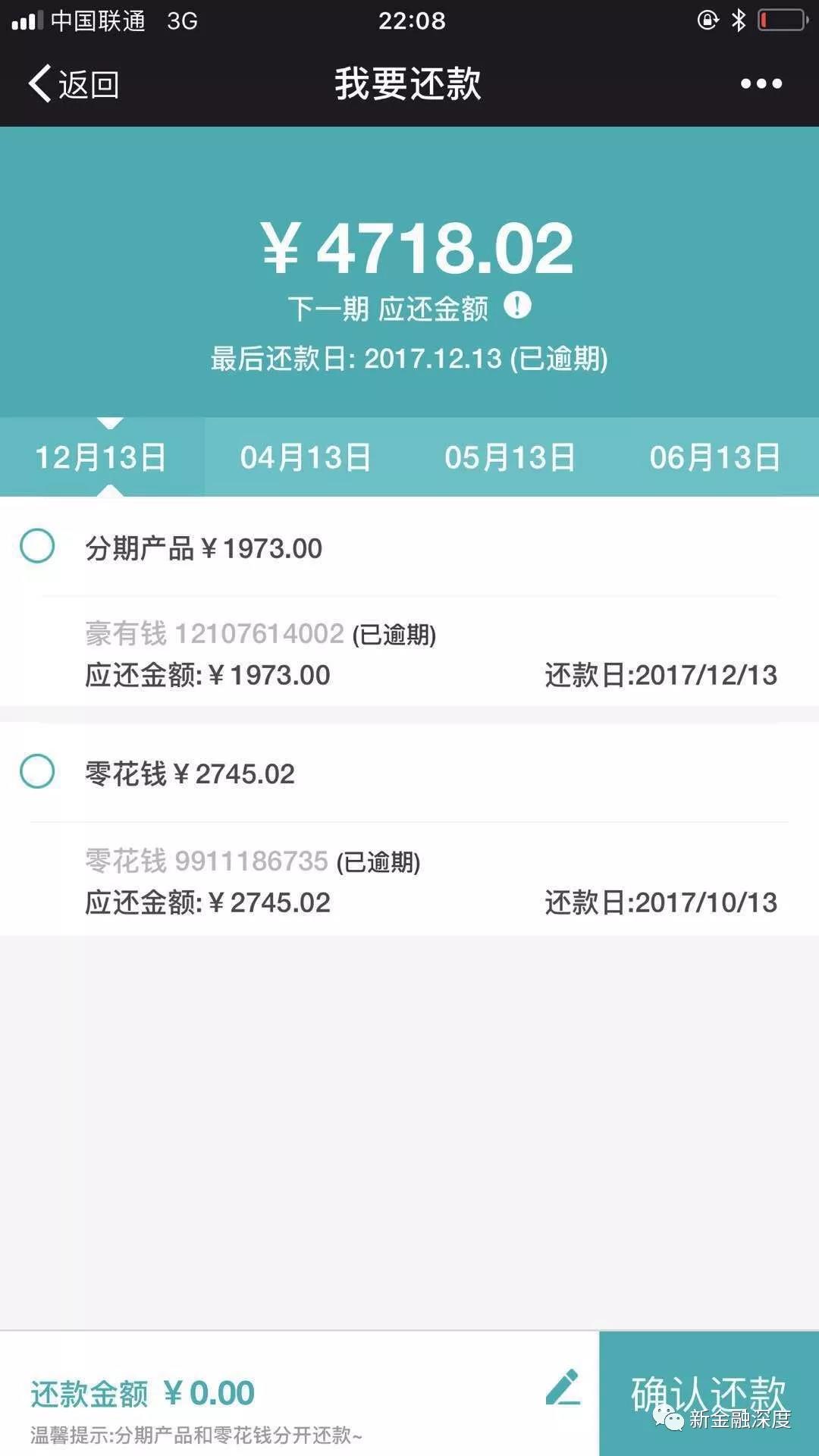Switch to the 05月13日 tab
Image resolution: width=819 pixels, height=1456 pixels.
[x=510, y=457]
